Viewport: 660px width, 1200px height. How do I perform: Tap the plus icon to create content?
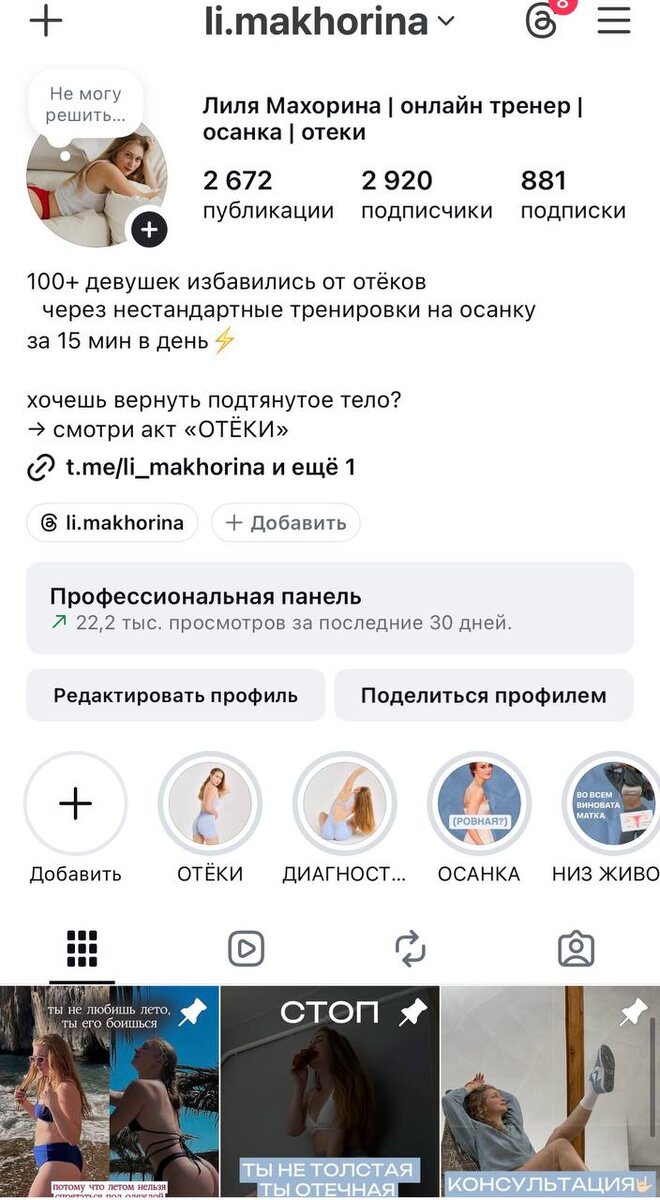[x=46, y=20]
